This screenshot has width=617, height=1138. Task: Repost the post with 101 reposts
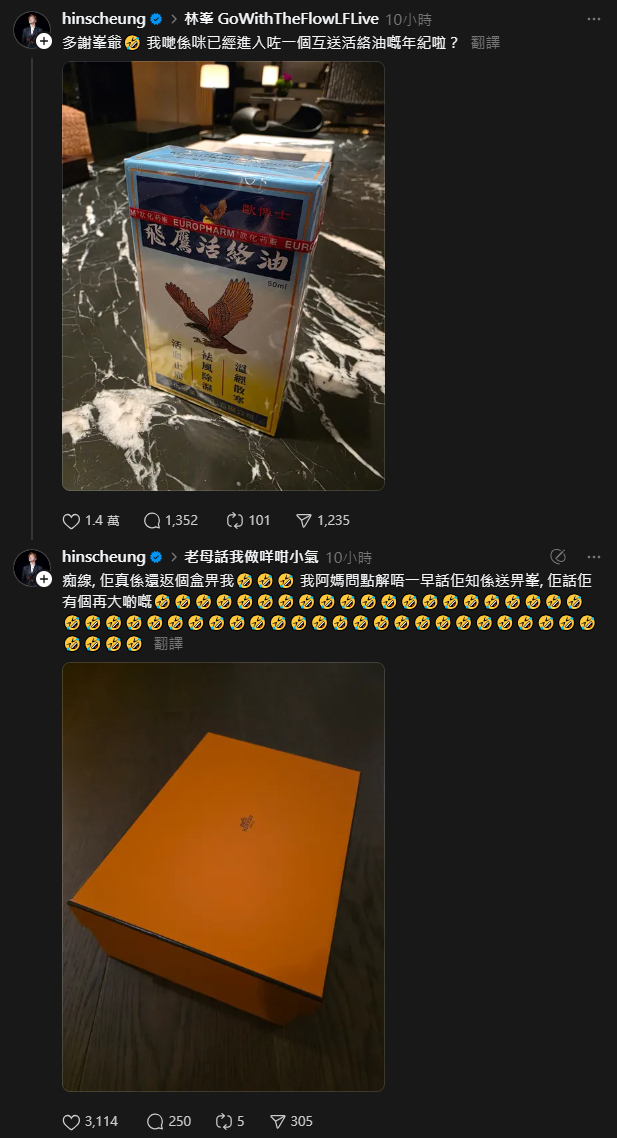[236, 520]
